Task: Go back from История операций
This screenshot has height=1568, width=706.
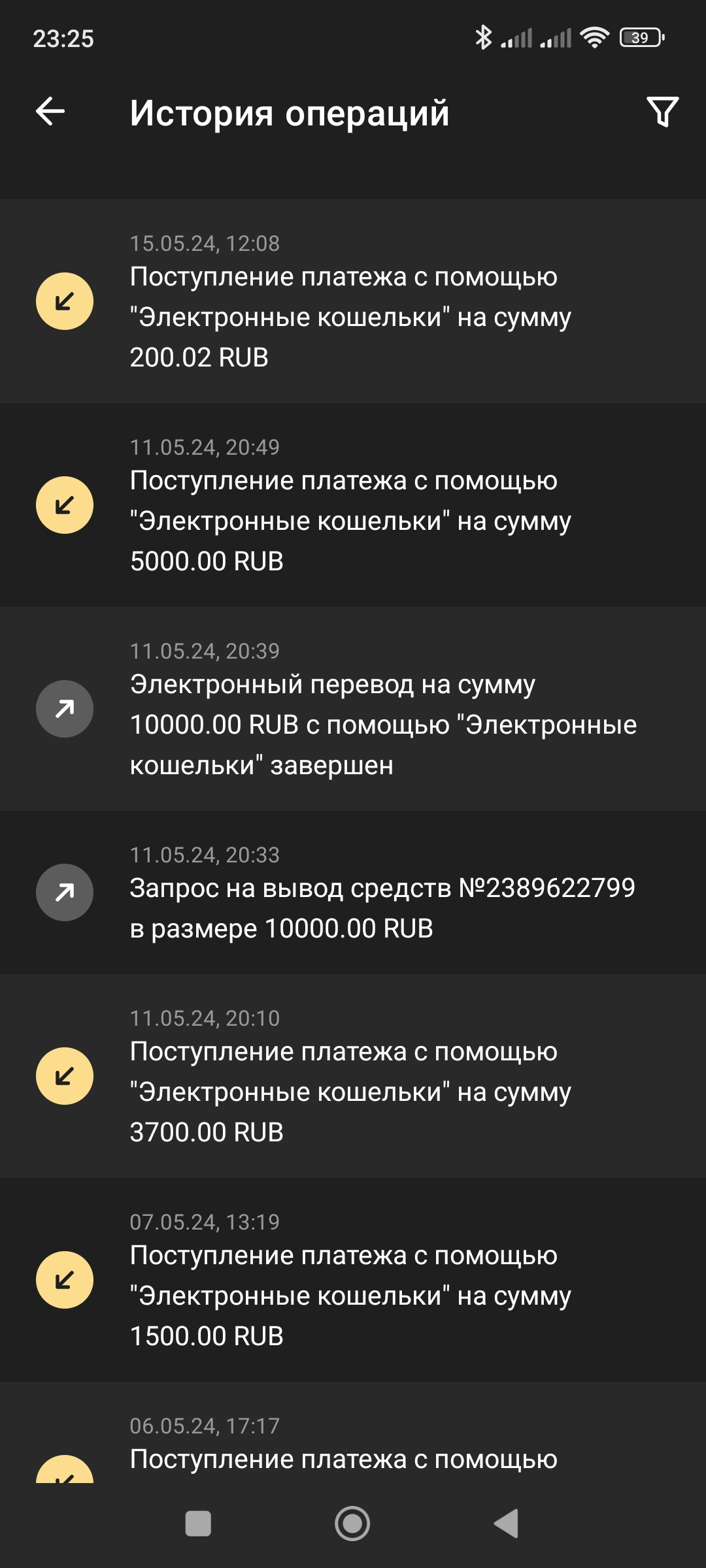Action: (x=50, y=112)
